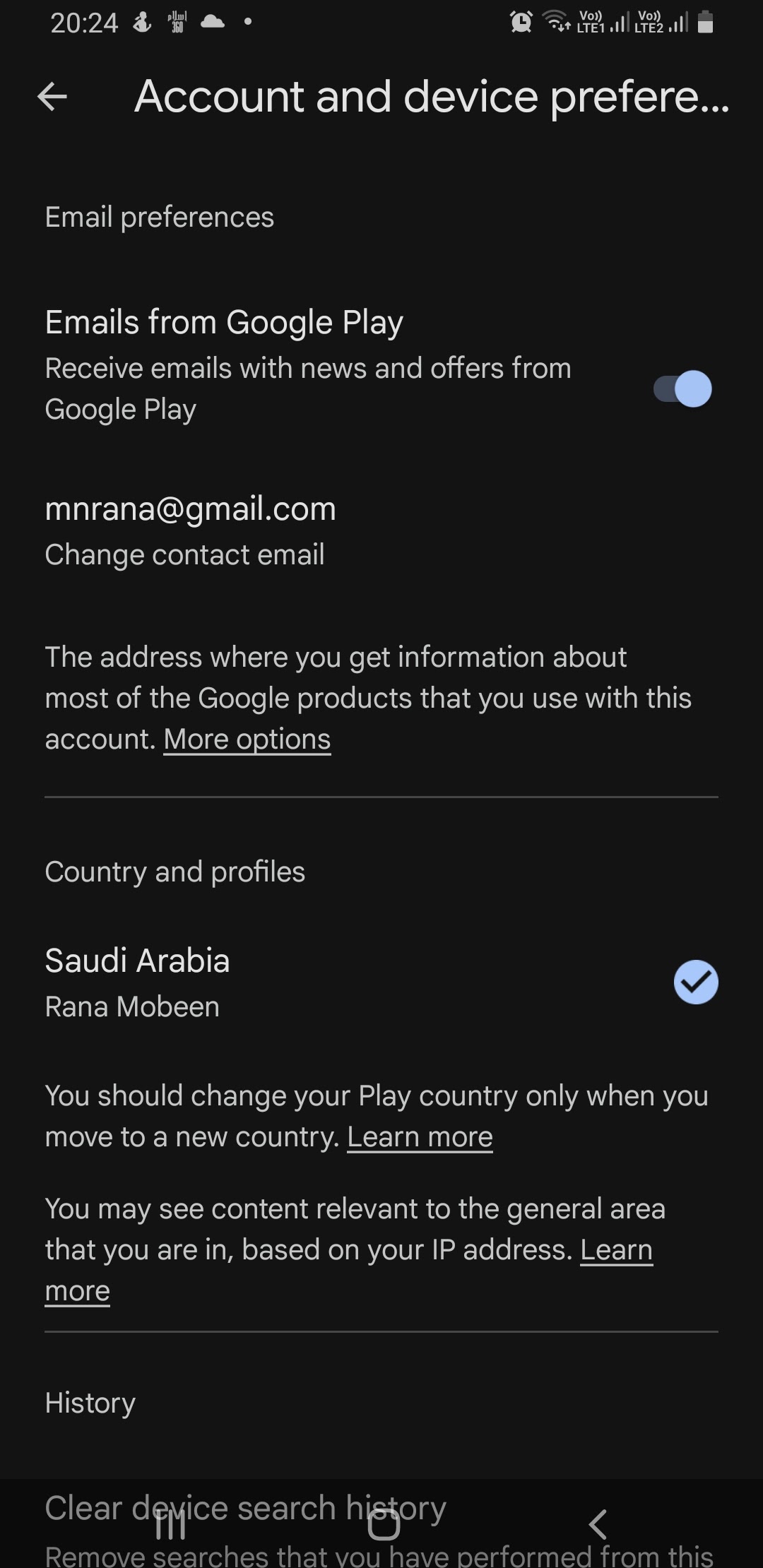Select the Saudi Arabia country profile
This screenshot has width=763, height=1568.
click(381, 982)
